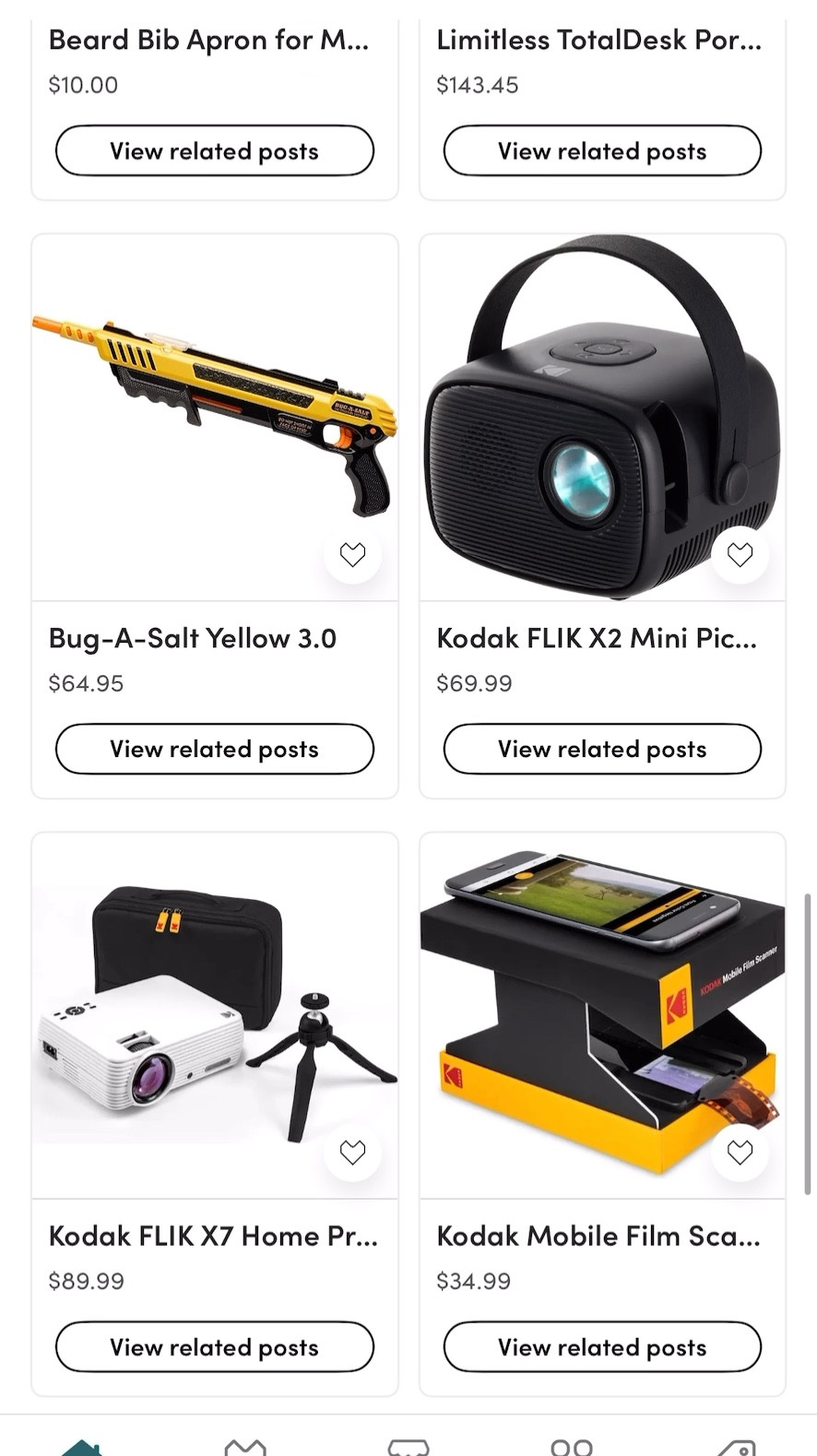
Task: Open the goggles icon in bottom navigation
Action: tap(572, 1448)
